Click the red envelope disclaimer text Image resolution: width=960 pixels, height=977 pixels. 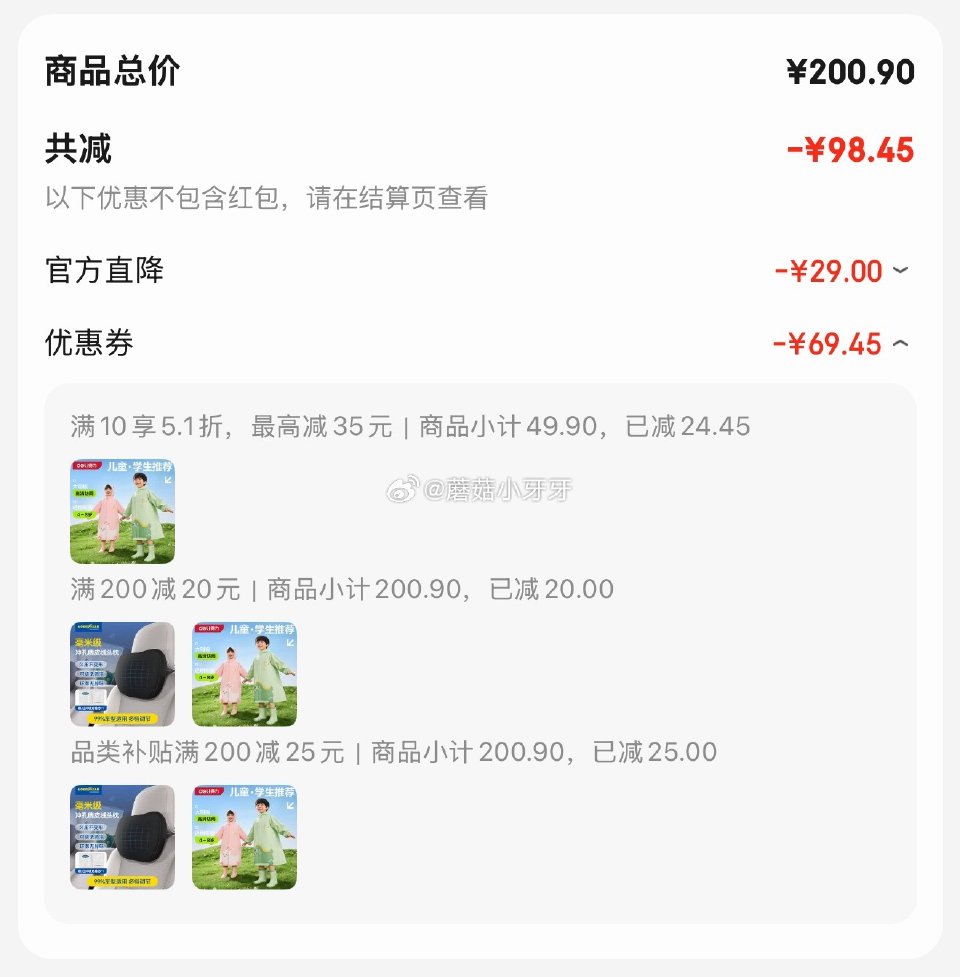click(265, 196)
